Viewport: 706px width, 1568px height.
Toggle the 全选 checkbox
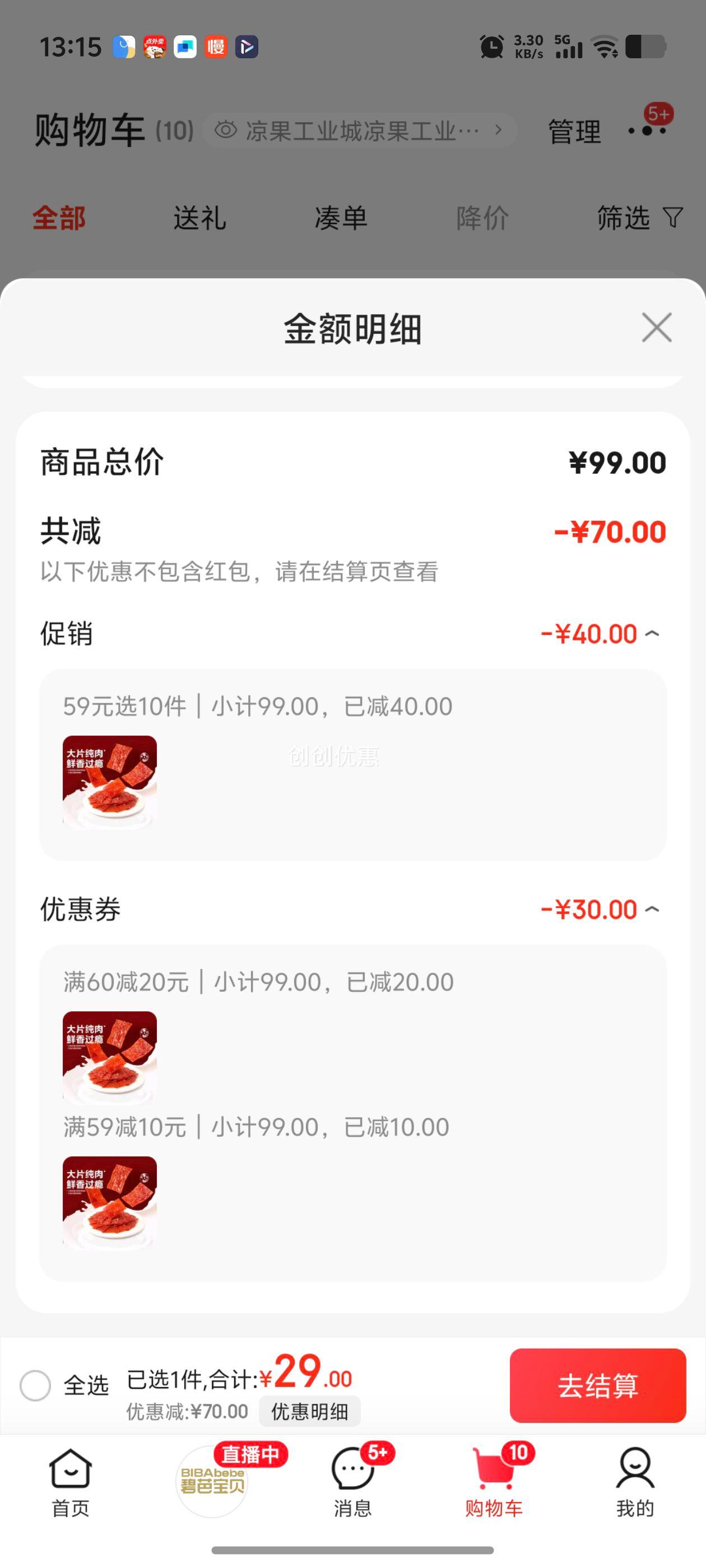pos(35,1385)
